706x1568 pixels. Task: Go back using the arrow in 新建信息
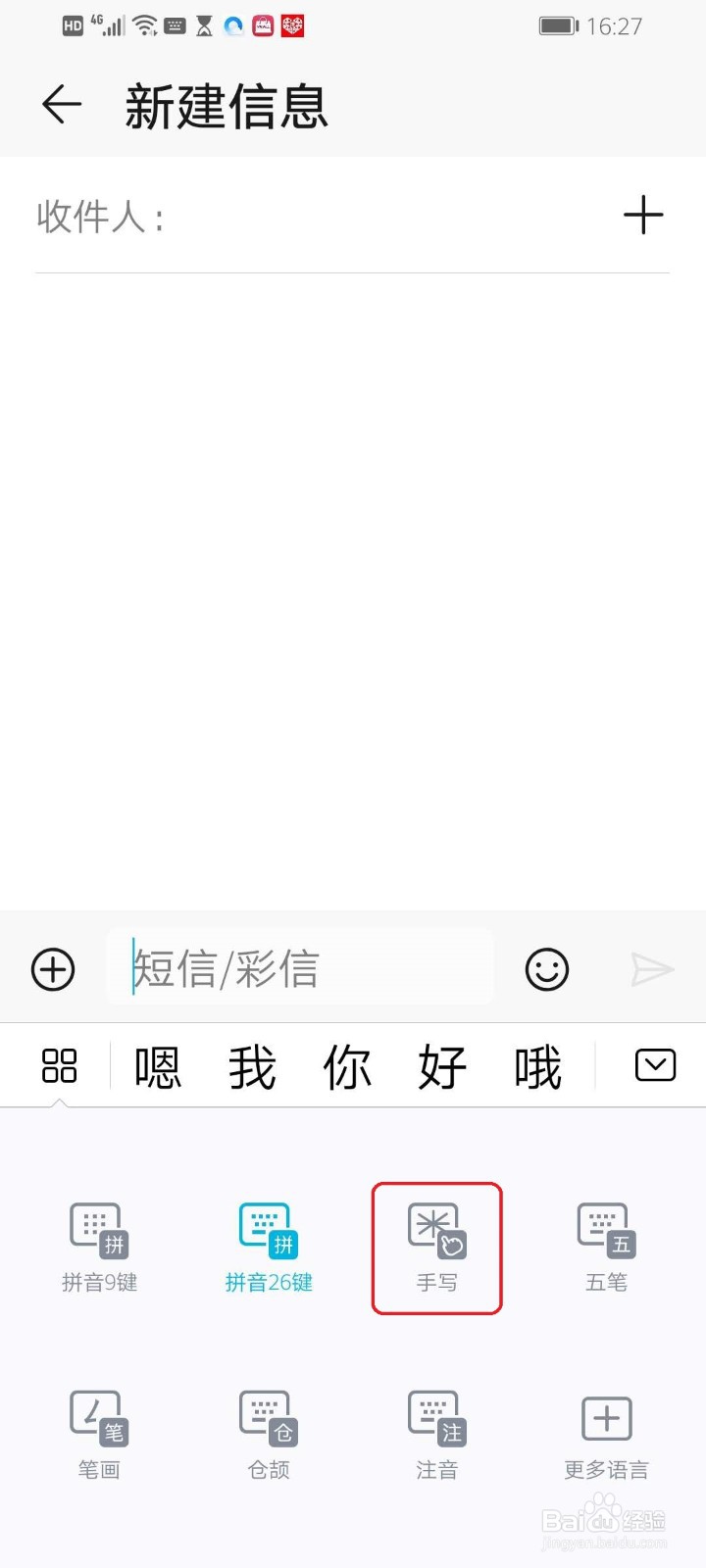(x=61, y=105)
